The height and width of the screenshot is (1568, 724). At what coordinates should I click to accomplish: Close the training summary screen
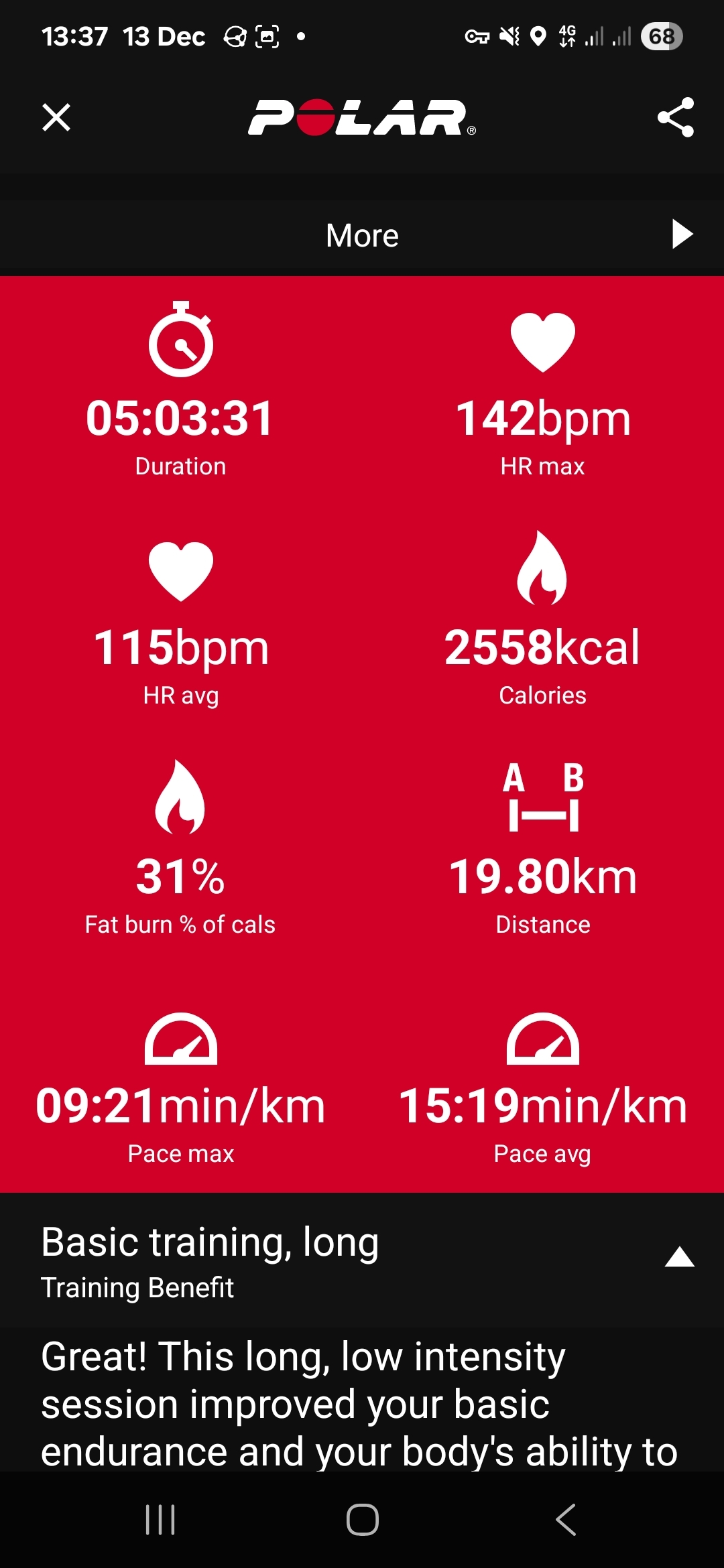pyautogui.click(x=56, y=118)
